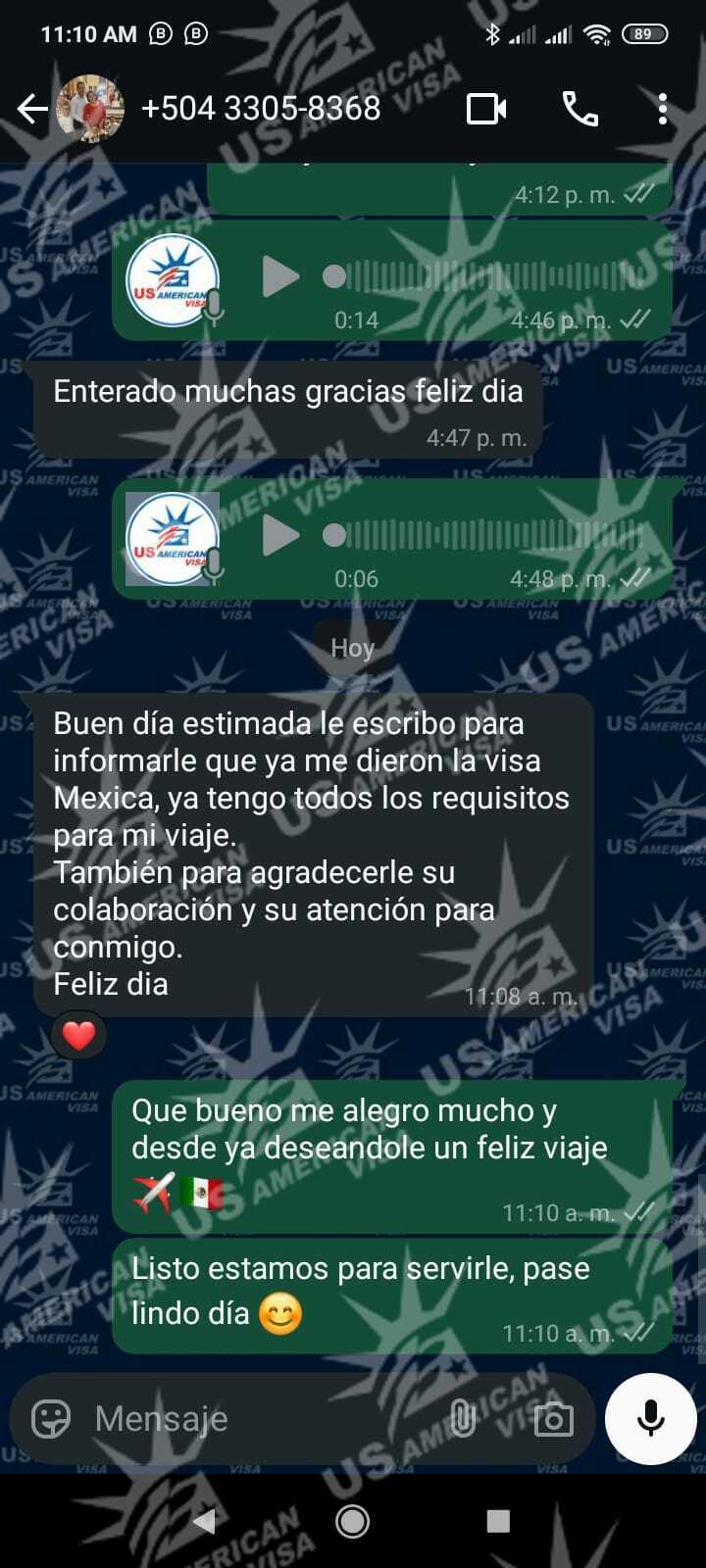706x1568 pixels.
Task: Play the 0:06 voice message
Action: (280, 535)
